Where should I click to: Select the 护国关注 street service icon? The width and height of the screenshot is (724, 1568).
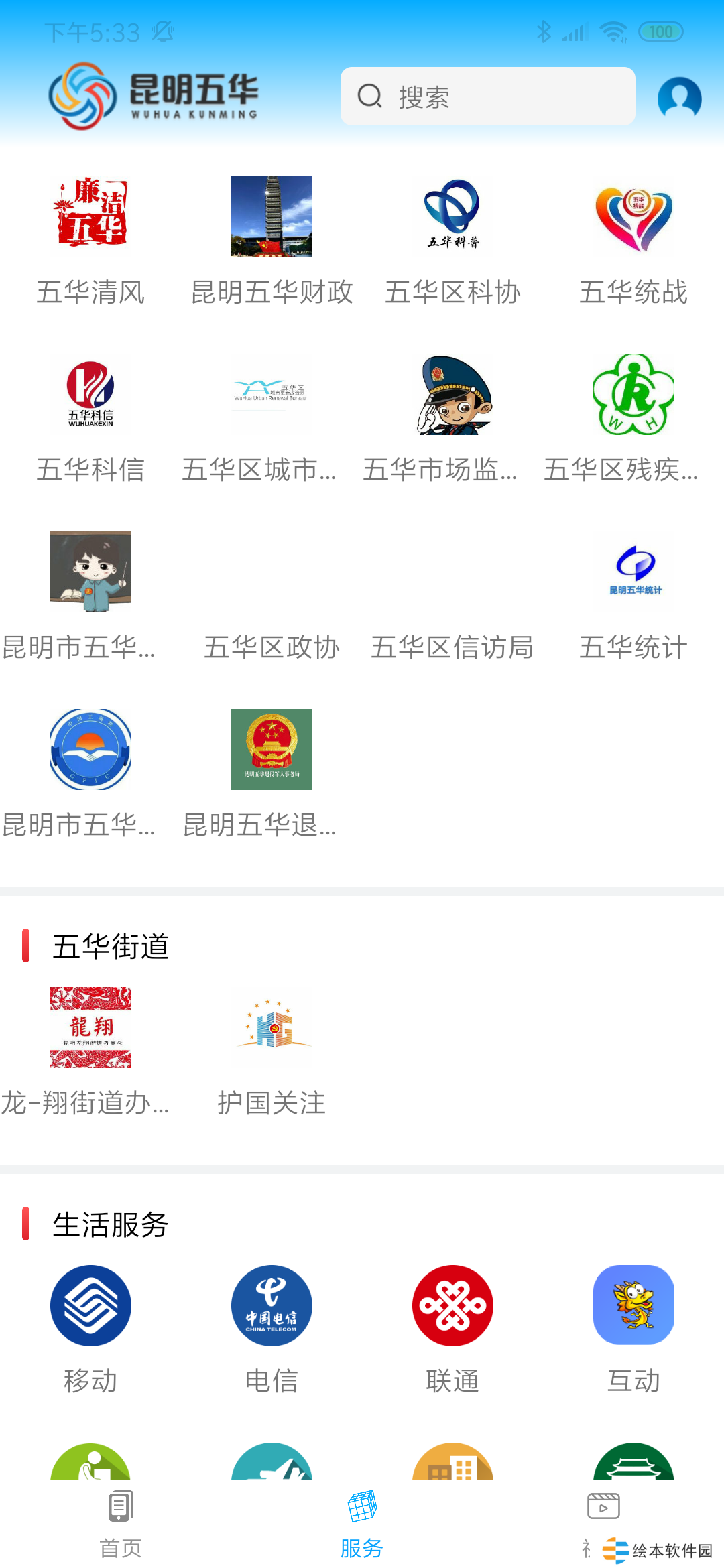tap(271, 1025)
